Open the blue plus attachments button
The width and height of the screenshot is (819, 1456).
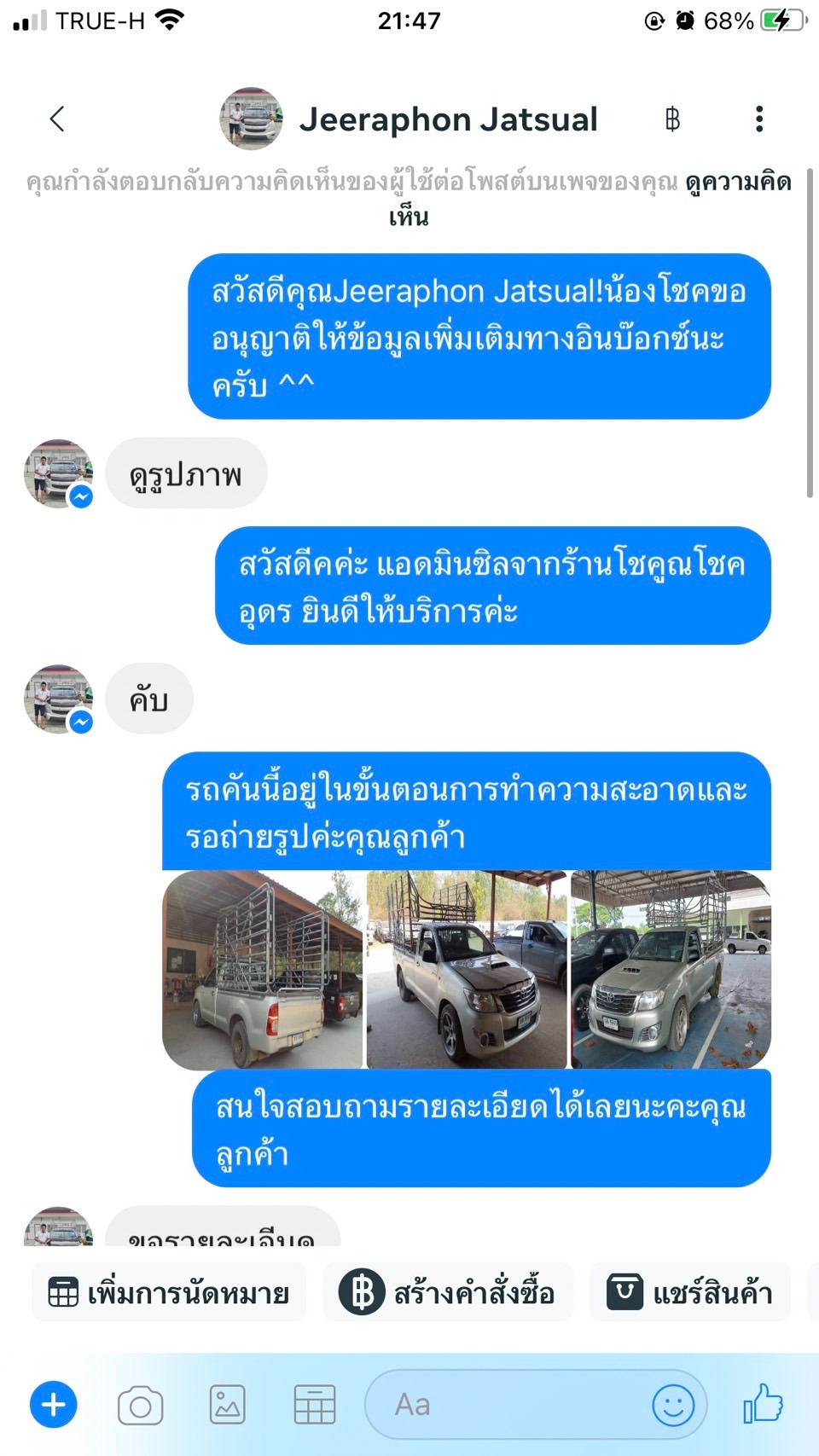tap(54, 1404)
